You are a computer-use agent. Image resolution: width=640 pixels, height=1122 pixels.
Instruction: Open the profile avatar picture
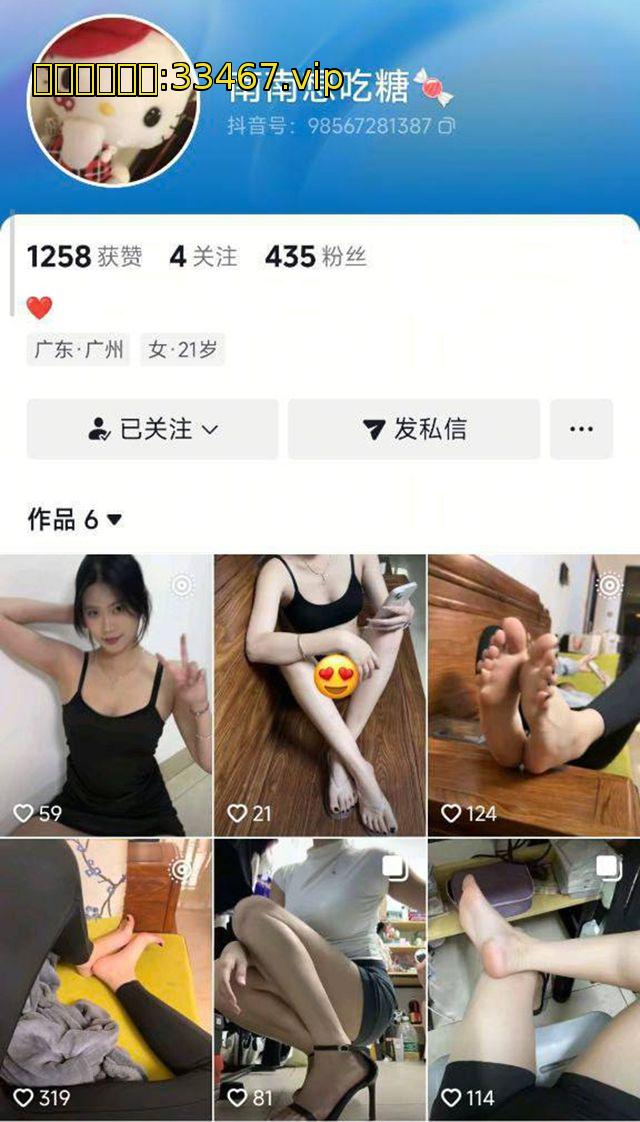111,100
